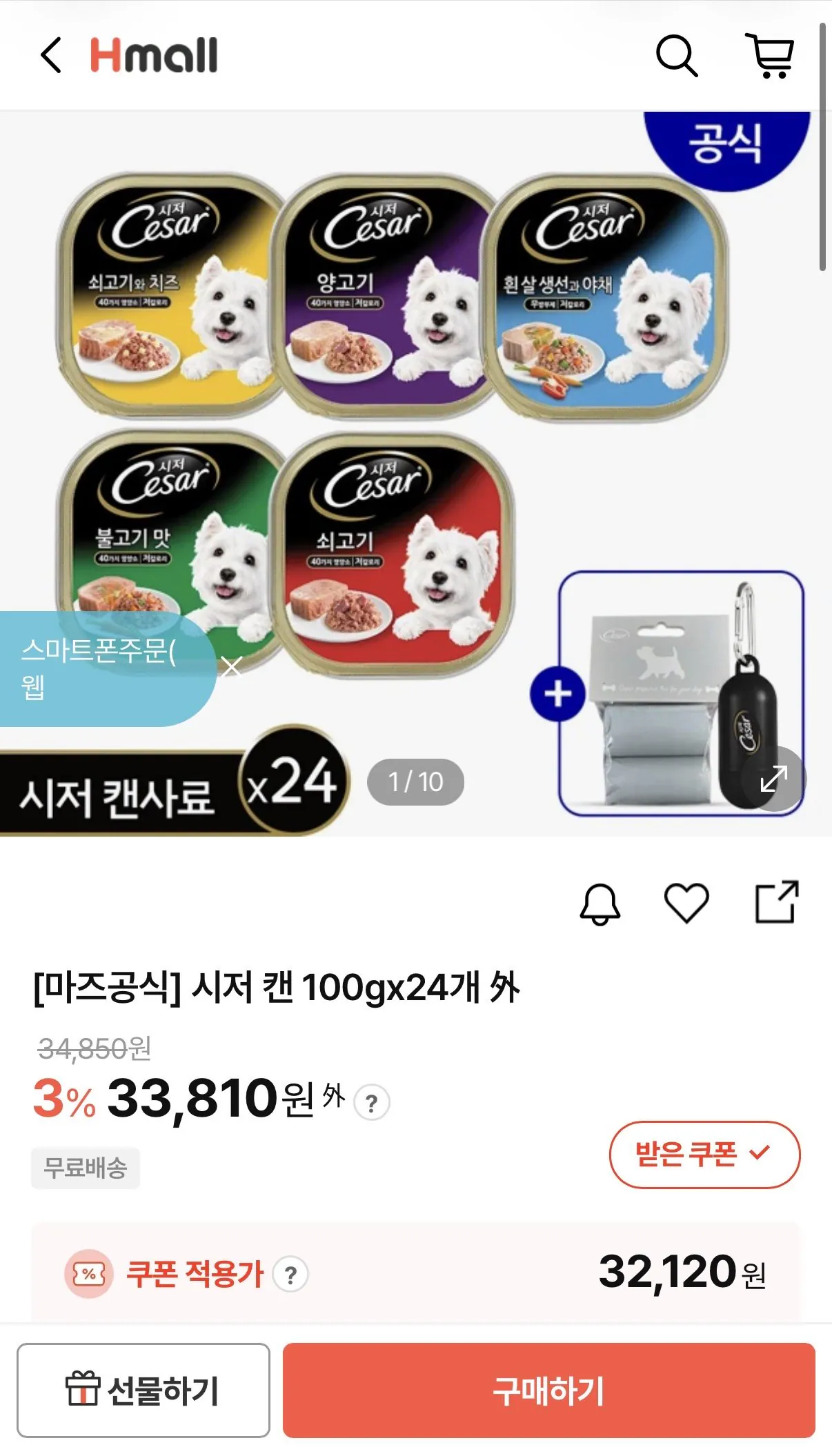832x1456 pixels.
Task: Open the search magnifier icon
Action: click(x=677, y=56)
